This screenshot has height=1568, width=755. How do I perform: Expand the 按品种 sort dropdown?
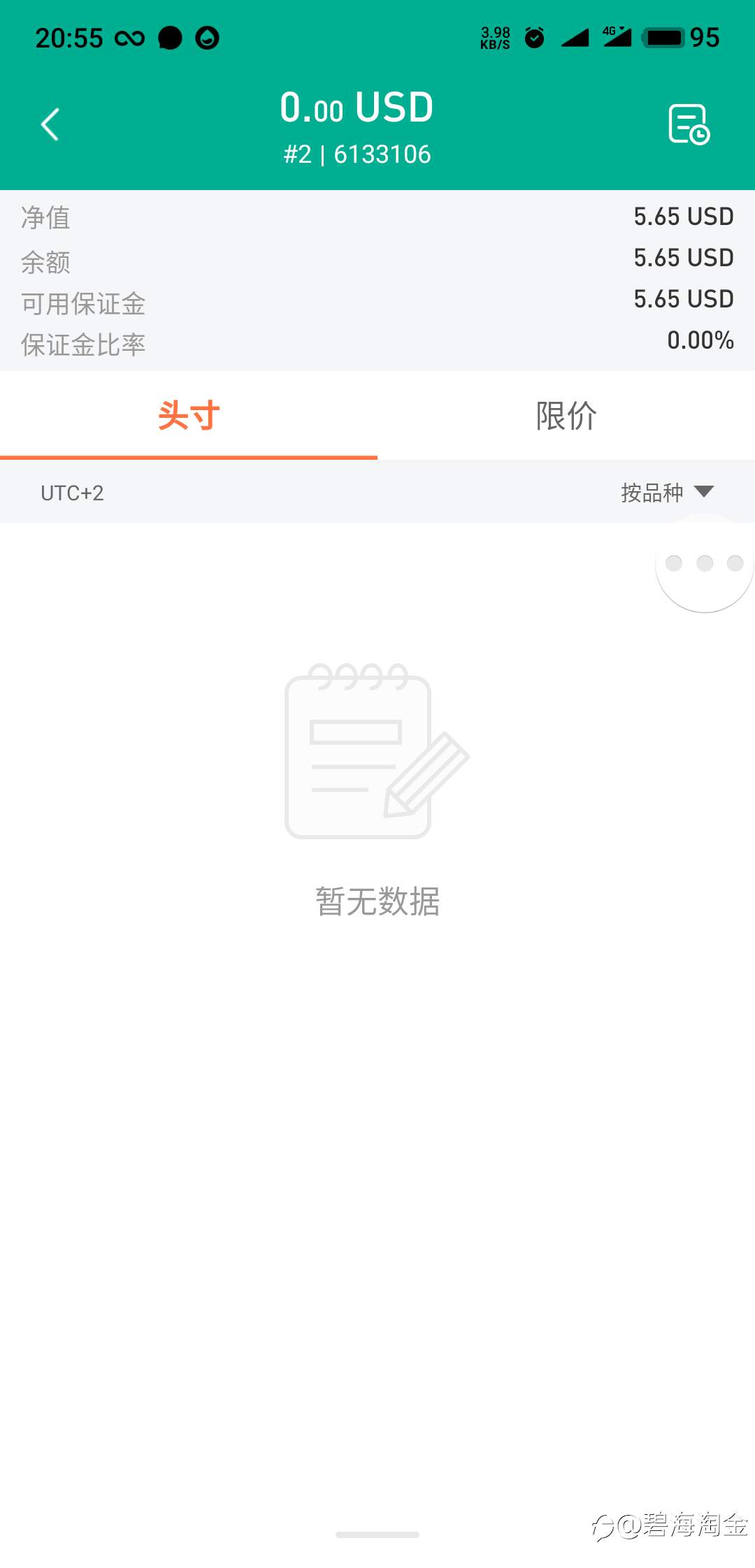click(x=667, y=493)
